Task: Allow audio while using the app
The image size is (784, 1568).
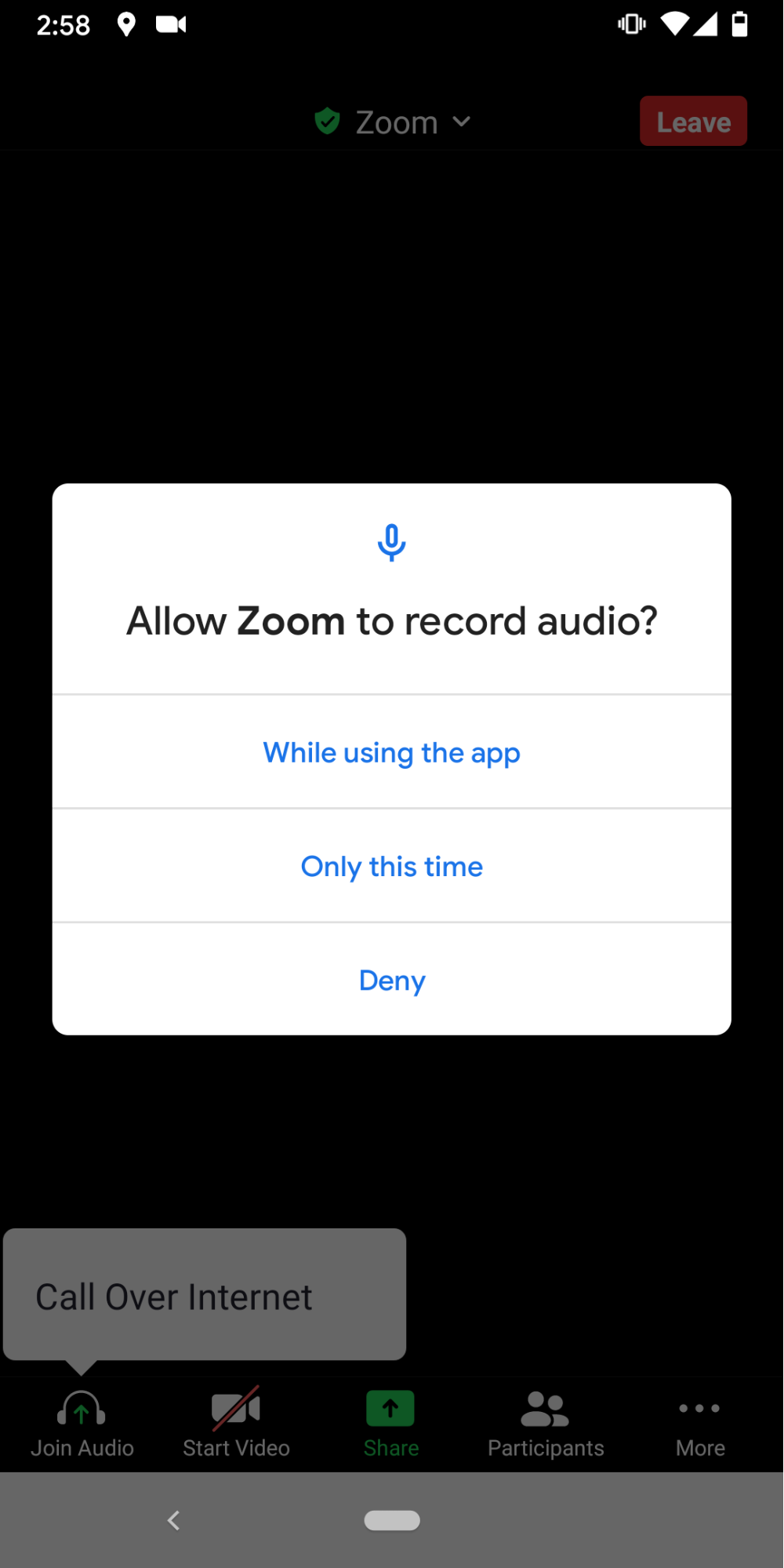Action: (391, 752)
